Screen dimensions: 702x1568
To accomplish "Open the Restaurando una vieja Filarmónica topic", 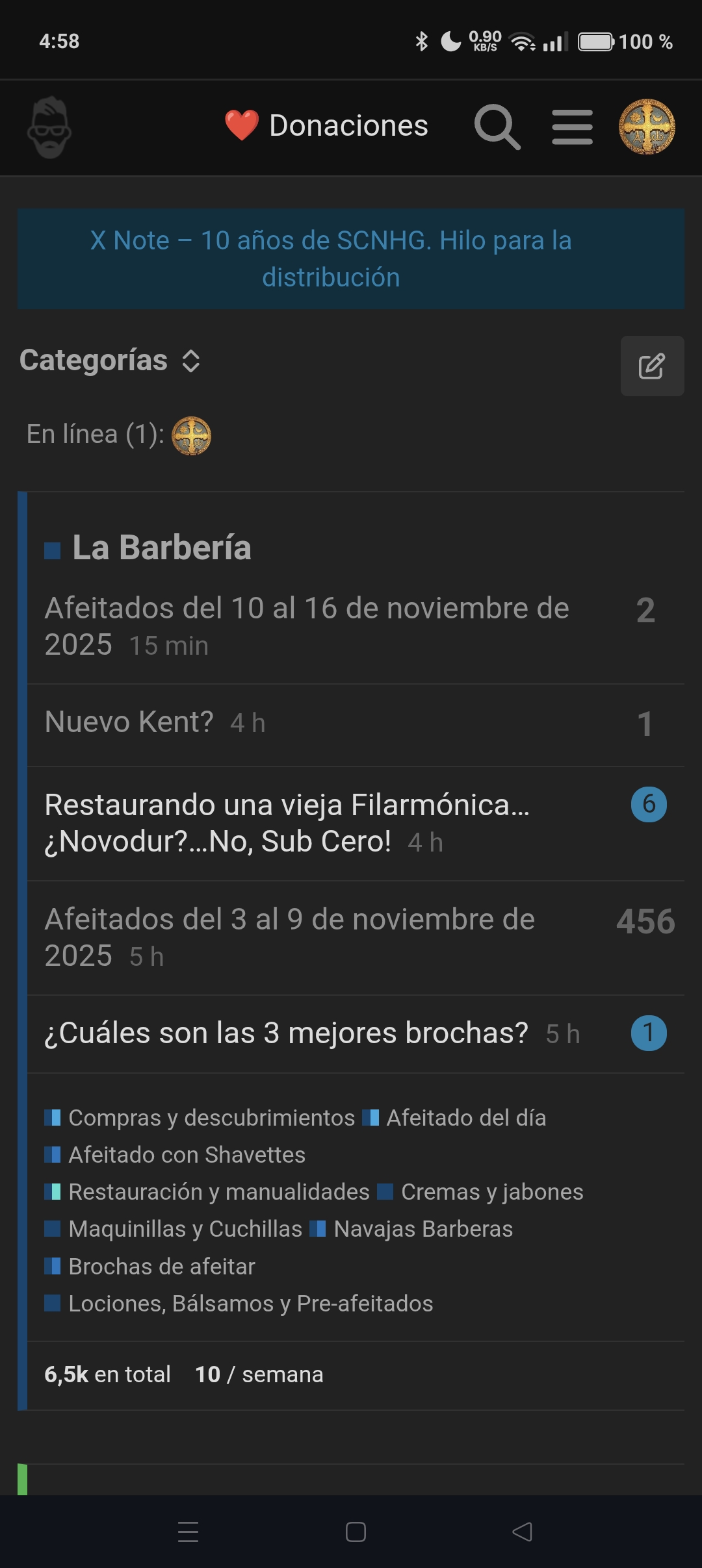I will (287, 822).
